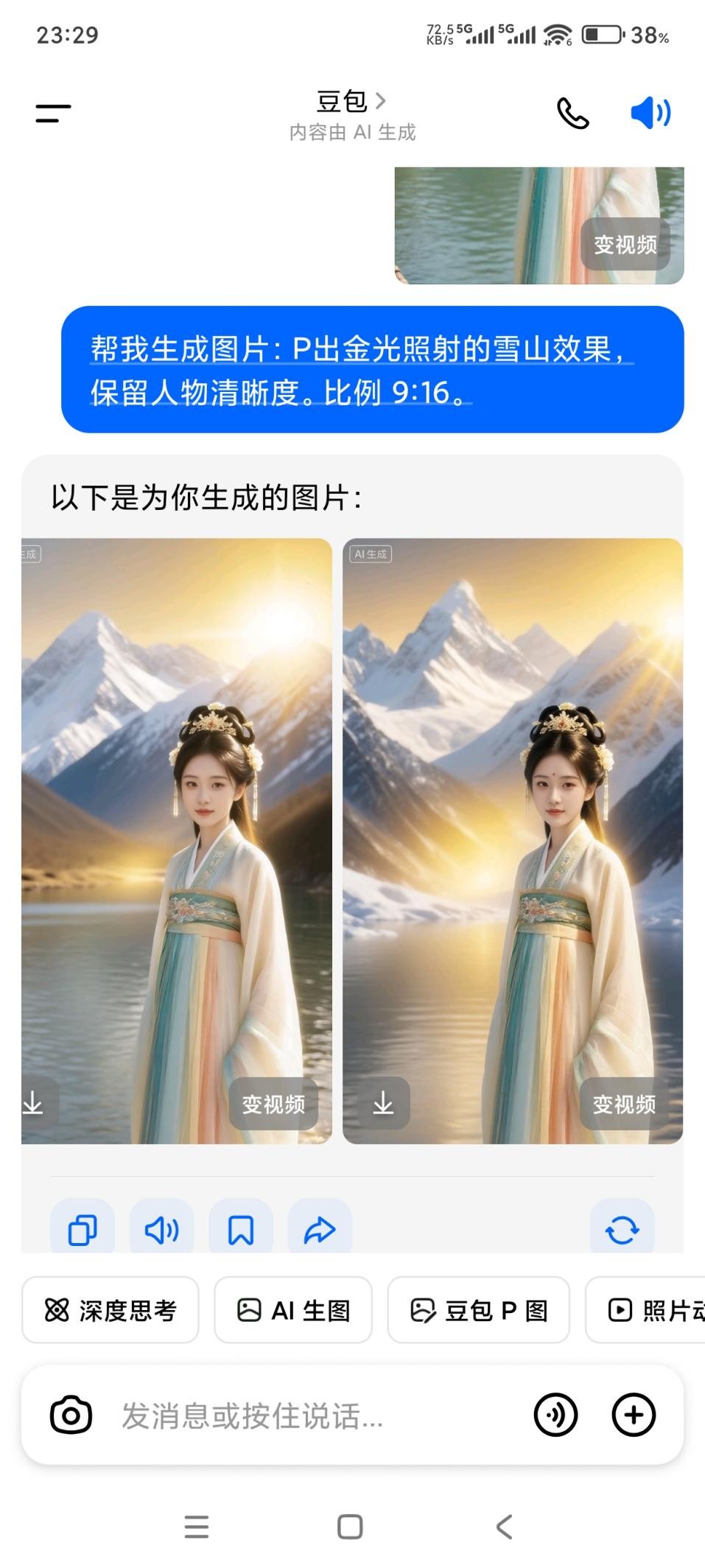The image size is (705, 1568).
Task: Select the AI 生图 chip
Action: coord(293,1310)
